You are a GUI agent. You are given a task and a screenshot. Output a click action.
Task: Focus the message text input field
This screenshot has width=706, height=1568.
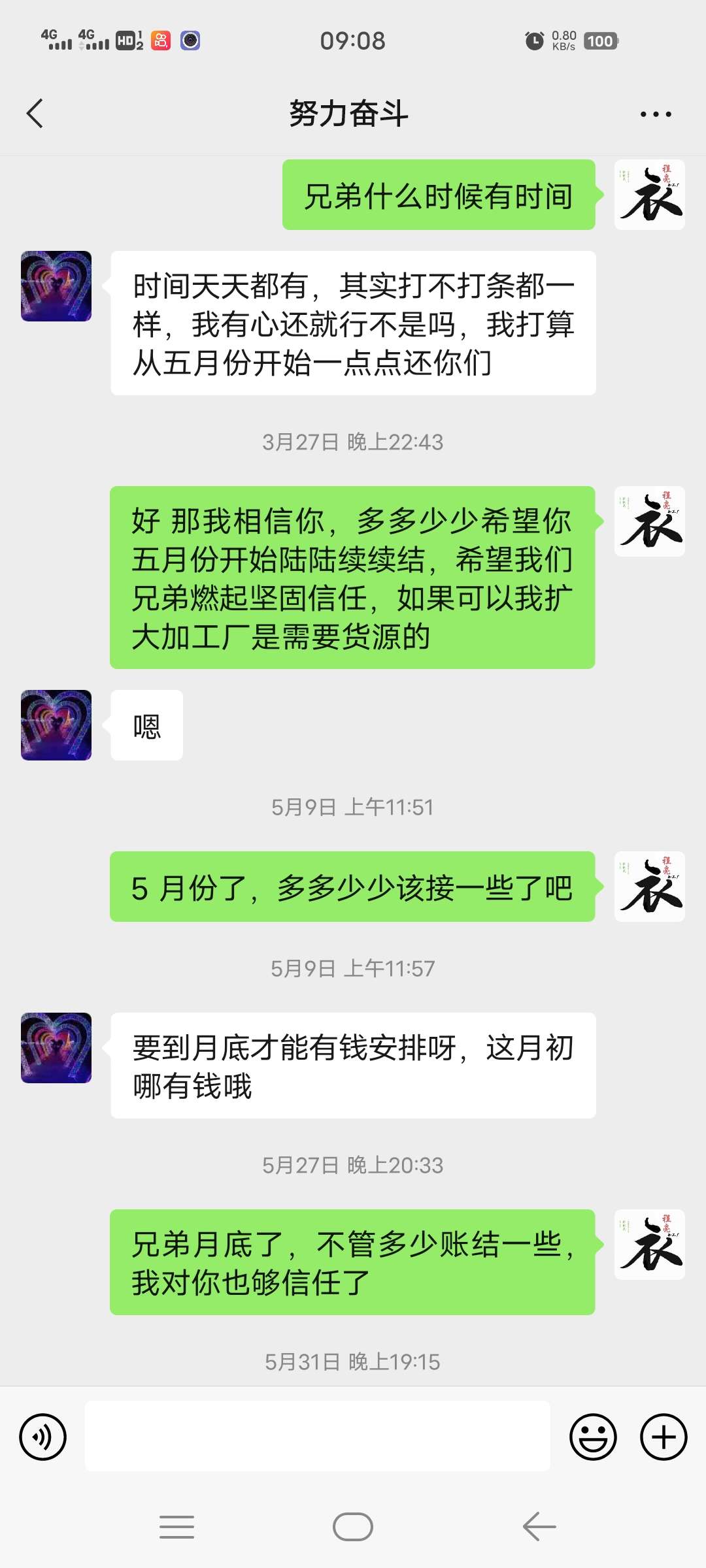[x=317, y=1437]
